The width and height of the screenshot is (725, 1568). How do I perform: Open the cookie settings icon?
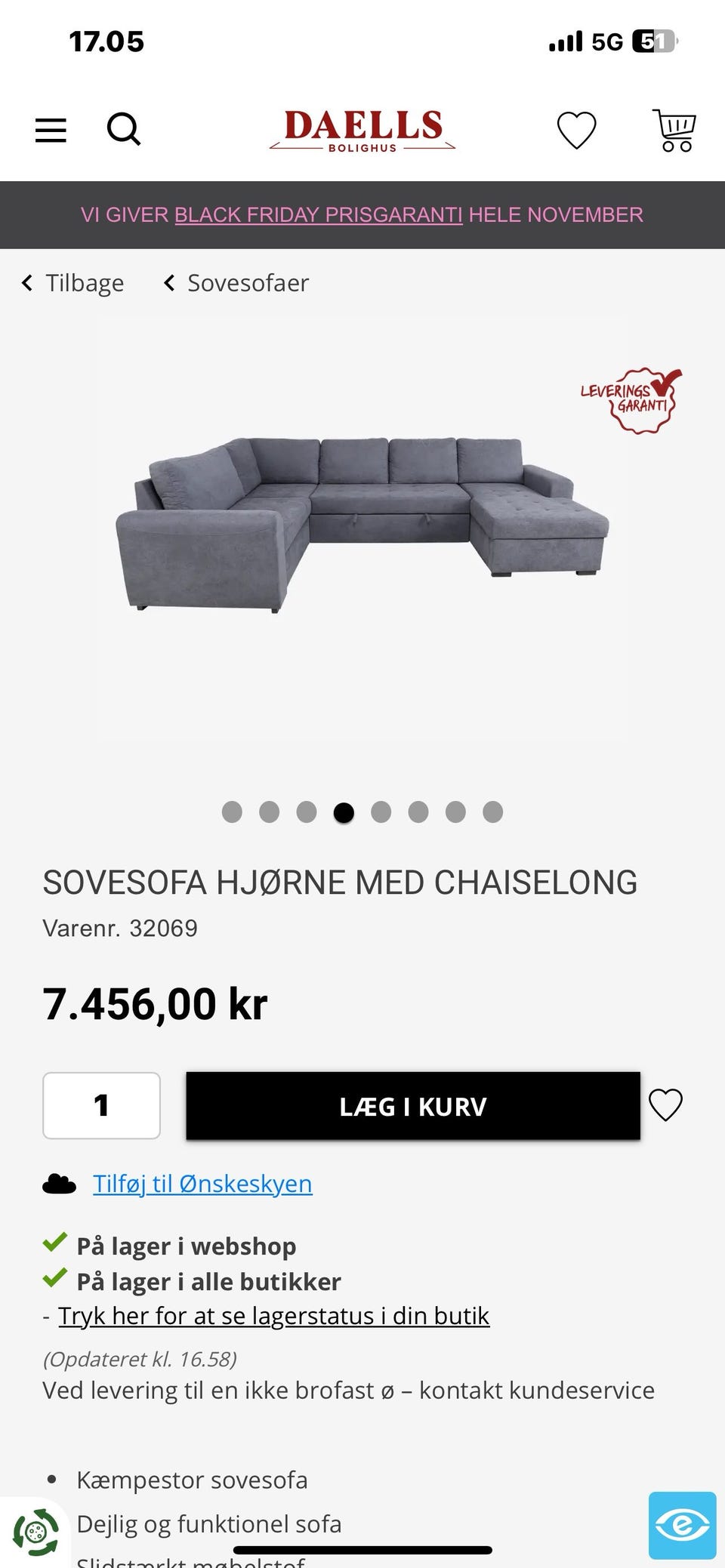tap(35, 1533)
